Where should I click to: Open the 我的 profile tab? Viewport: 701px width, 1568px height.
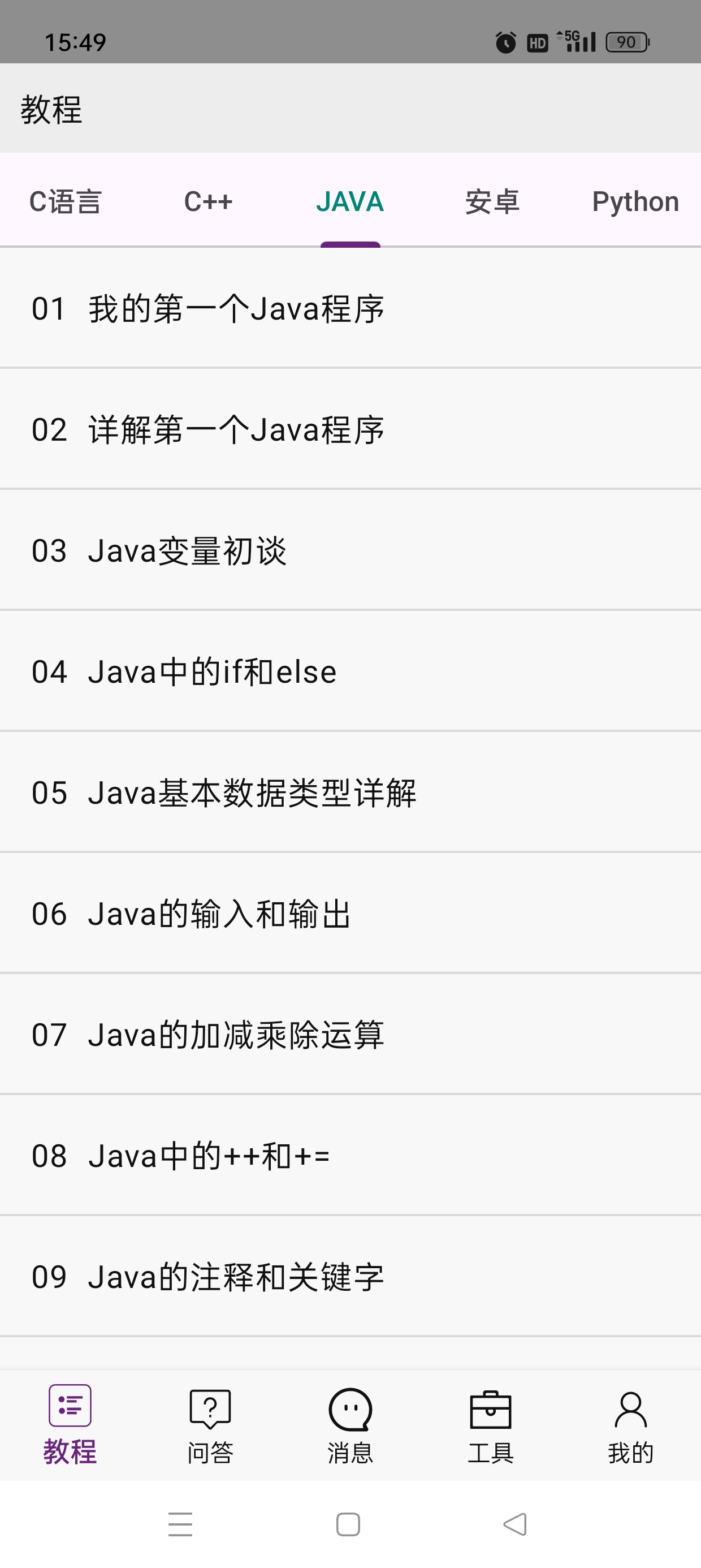point(630,1425)
